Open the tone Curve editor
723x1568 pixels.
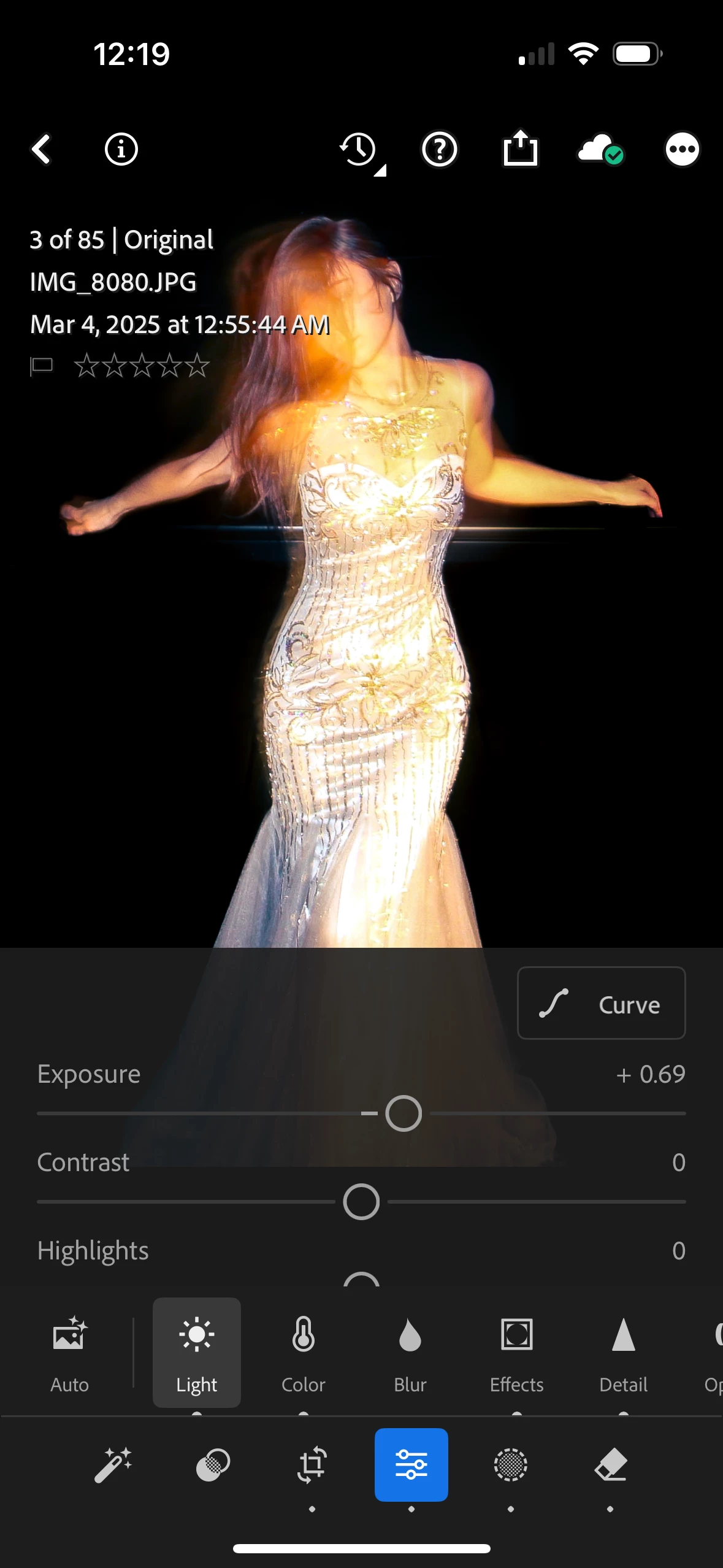coord(601,1004)
